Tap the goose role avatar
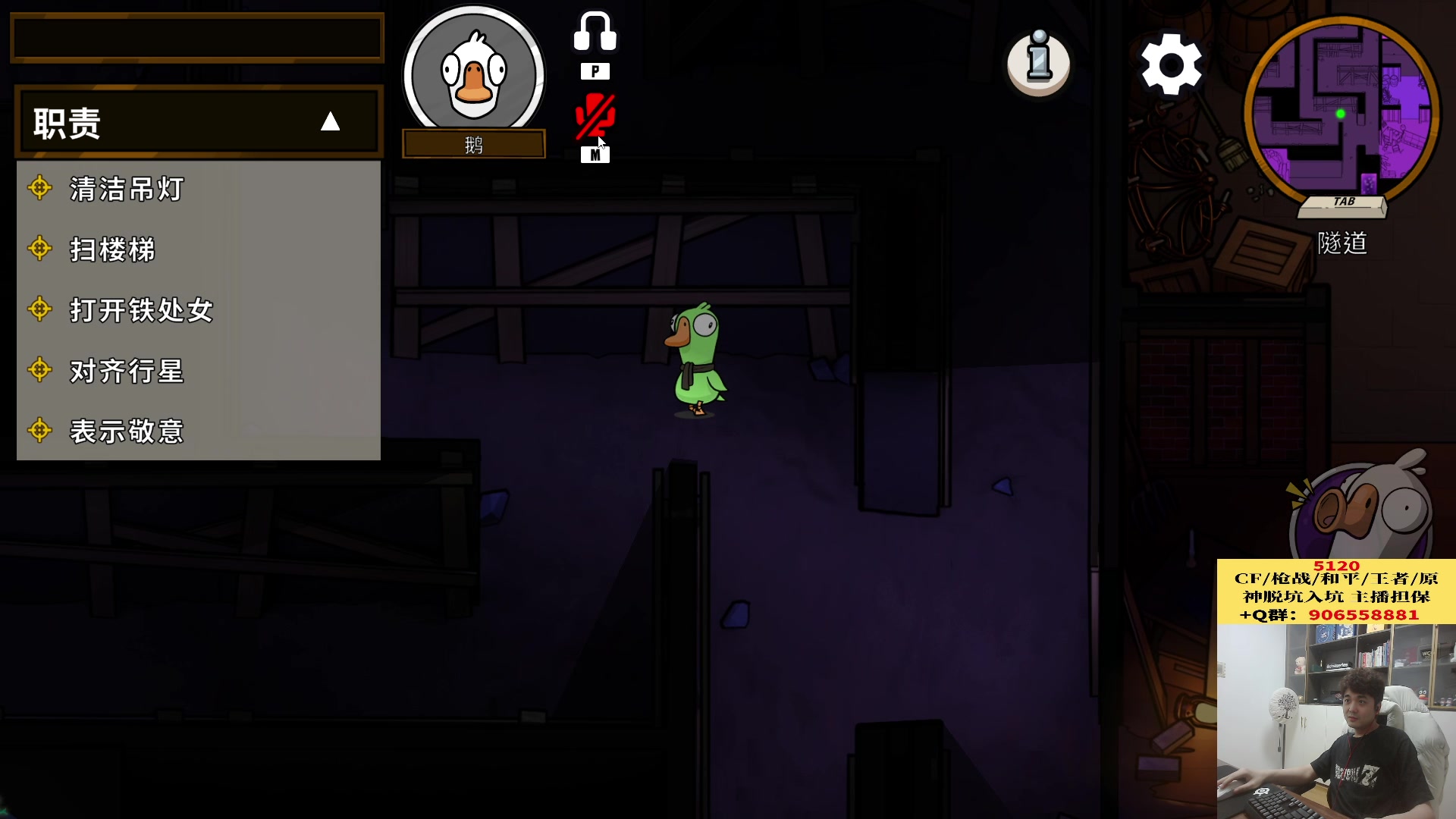 (474, 76)
